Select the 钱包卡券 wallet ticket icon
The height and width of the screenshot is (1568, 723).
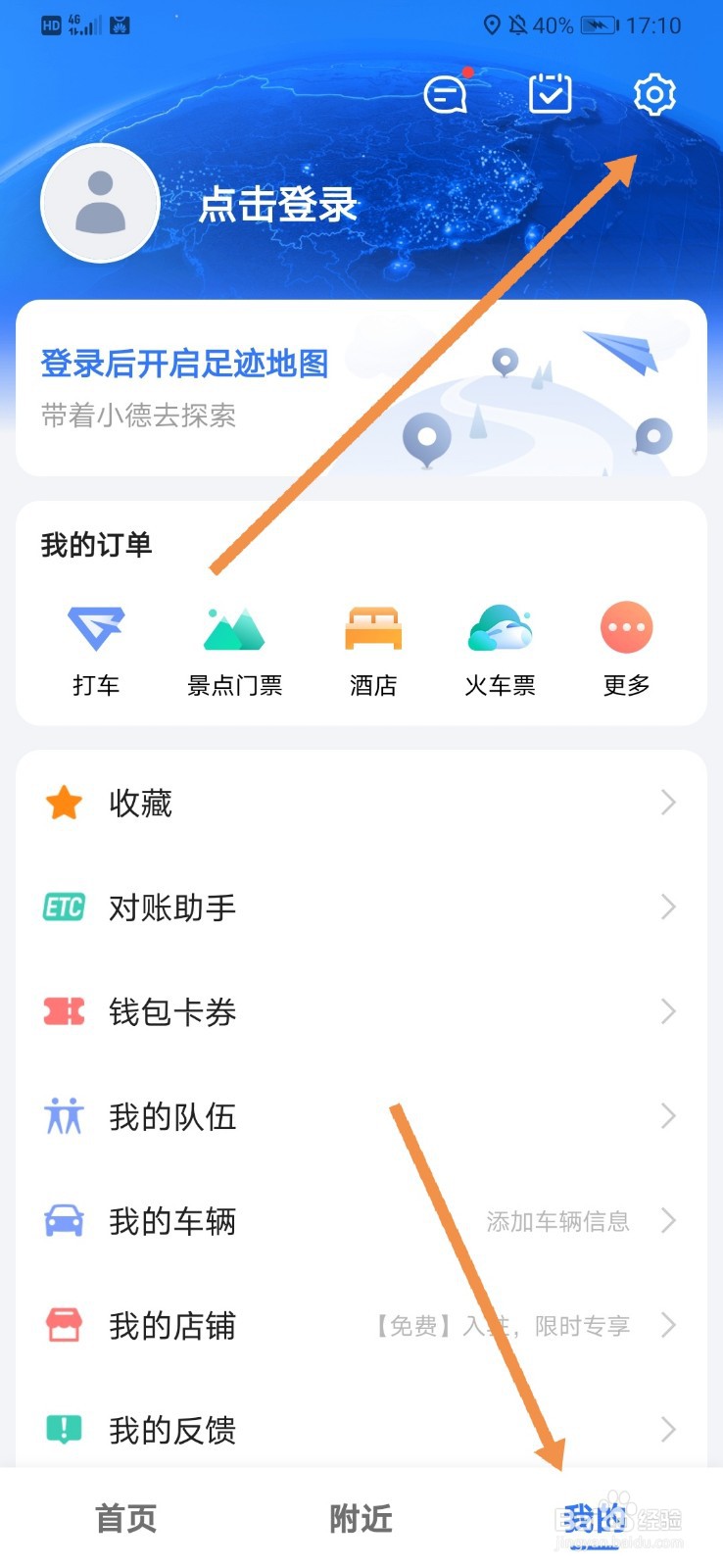(63, 1012)
